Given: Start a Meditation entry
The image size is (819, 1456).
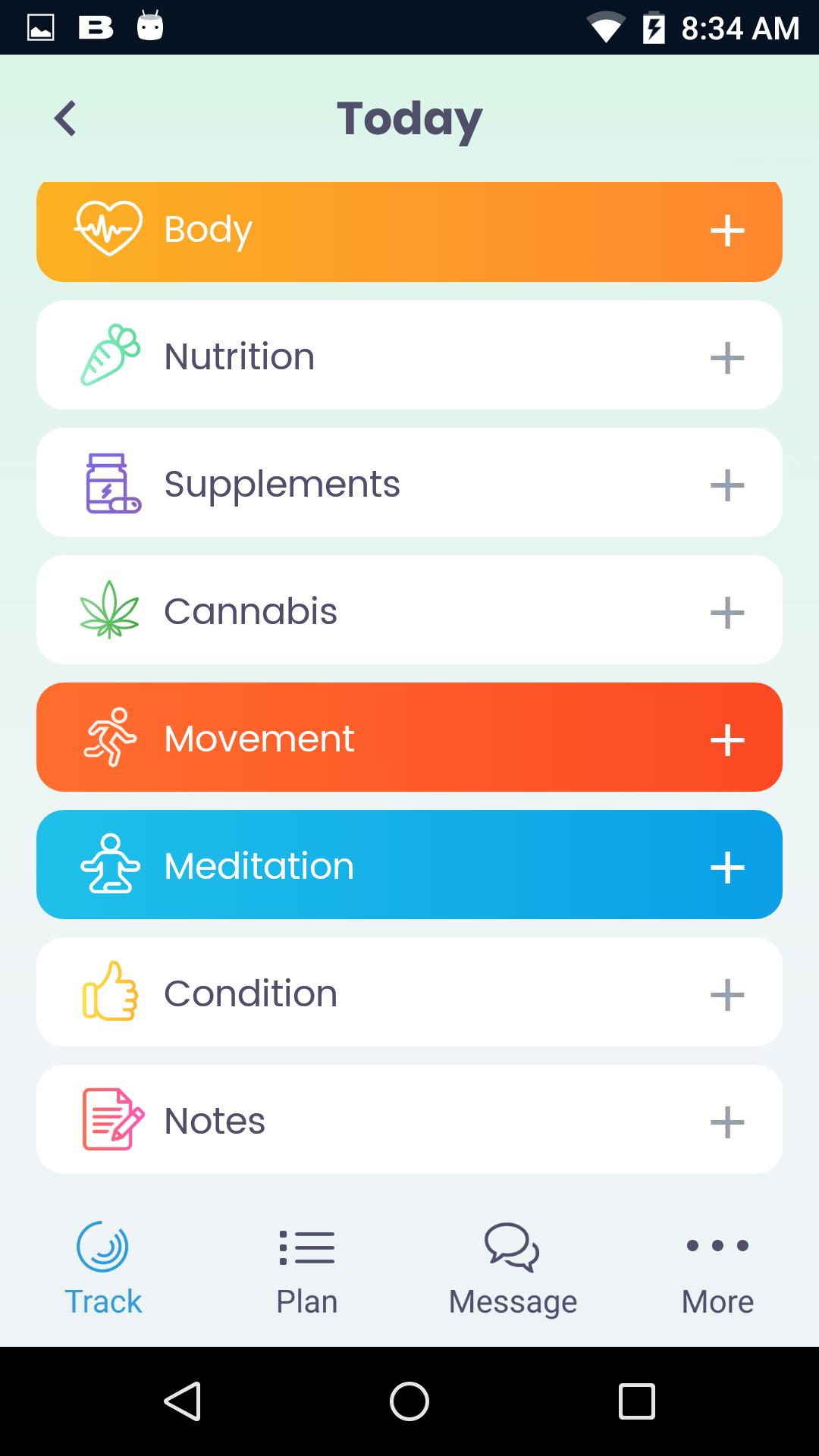Looking at the screenshot, I should point(726,867).
